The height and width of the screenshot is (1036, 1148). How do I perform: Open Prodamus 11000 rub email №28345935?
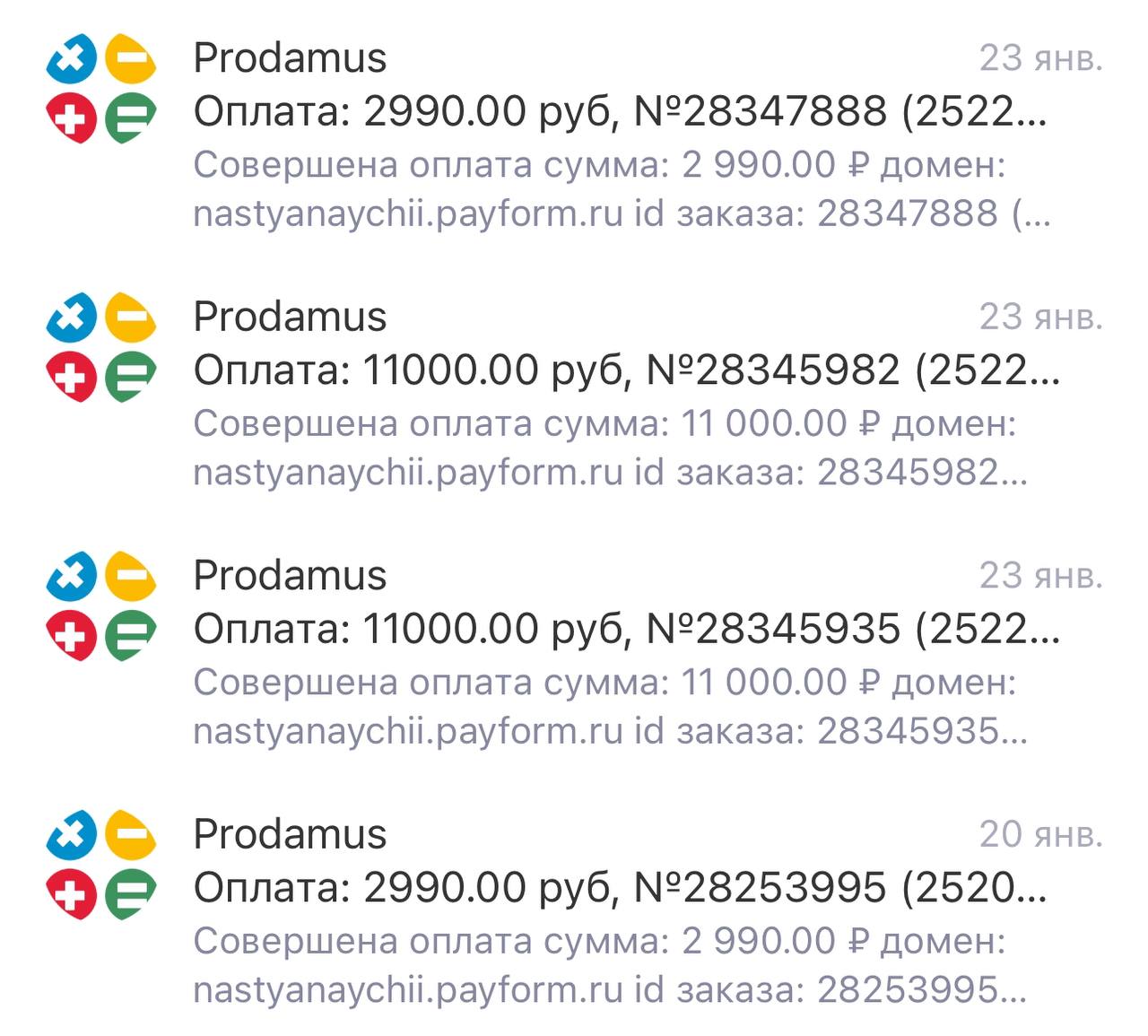[x=619, y=630]
